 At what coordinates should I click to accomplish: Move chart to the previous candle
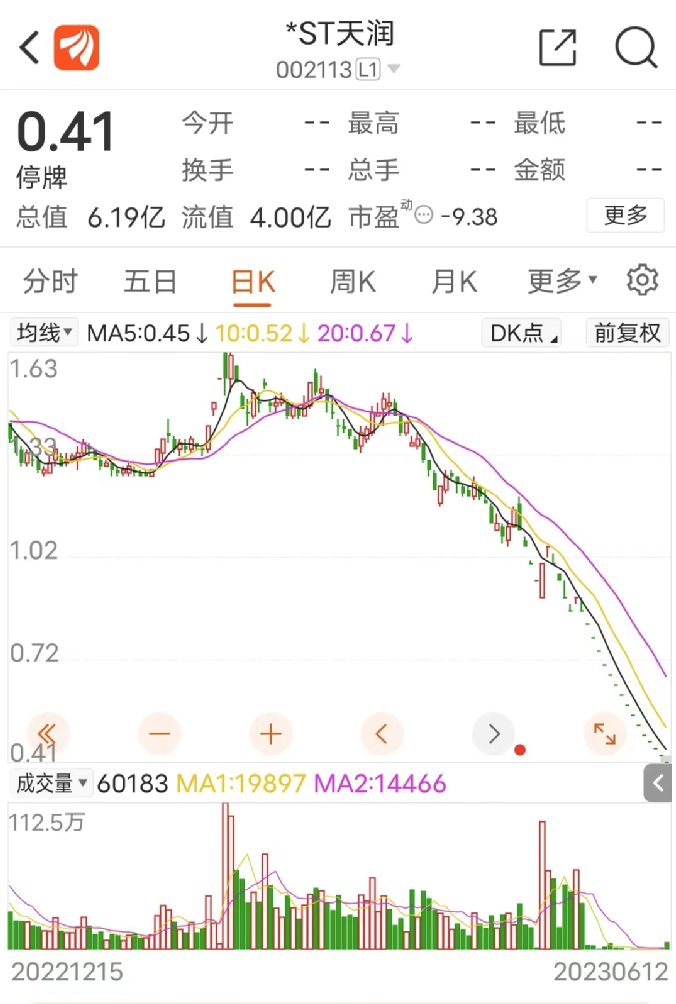382,735
